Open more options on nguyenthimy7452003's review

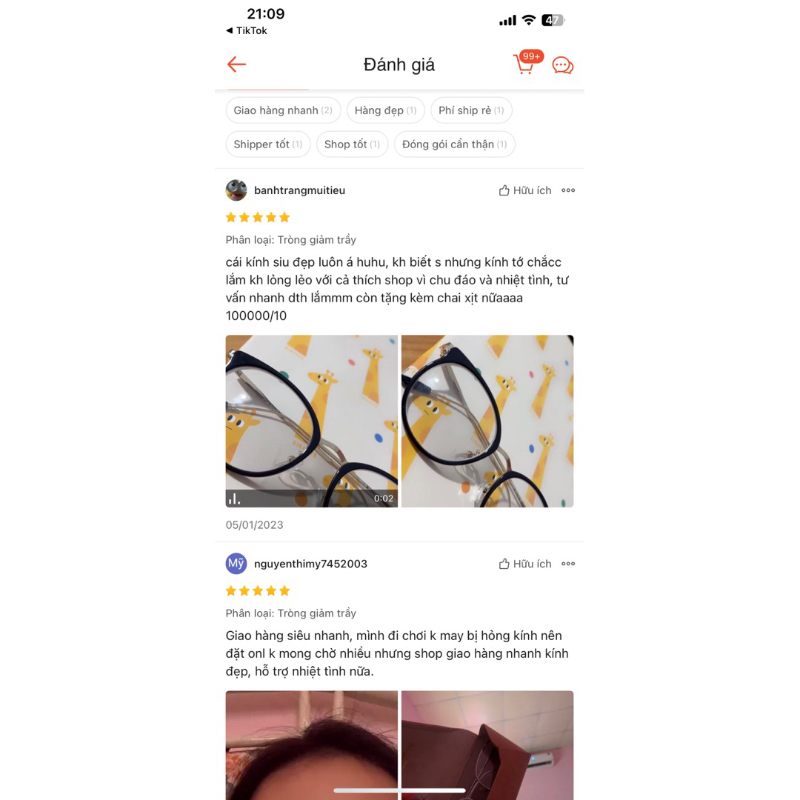[568, 564]
